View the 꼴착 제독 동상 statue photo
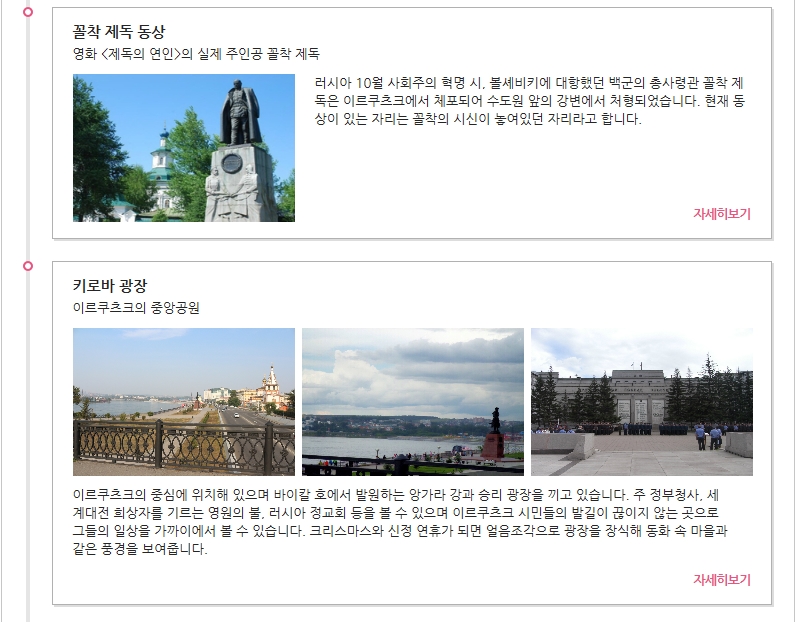This screenshot has width=796, height=622. tap(184, 148)
